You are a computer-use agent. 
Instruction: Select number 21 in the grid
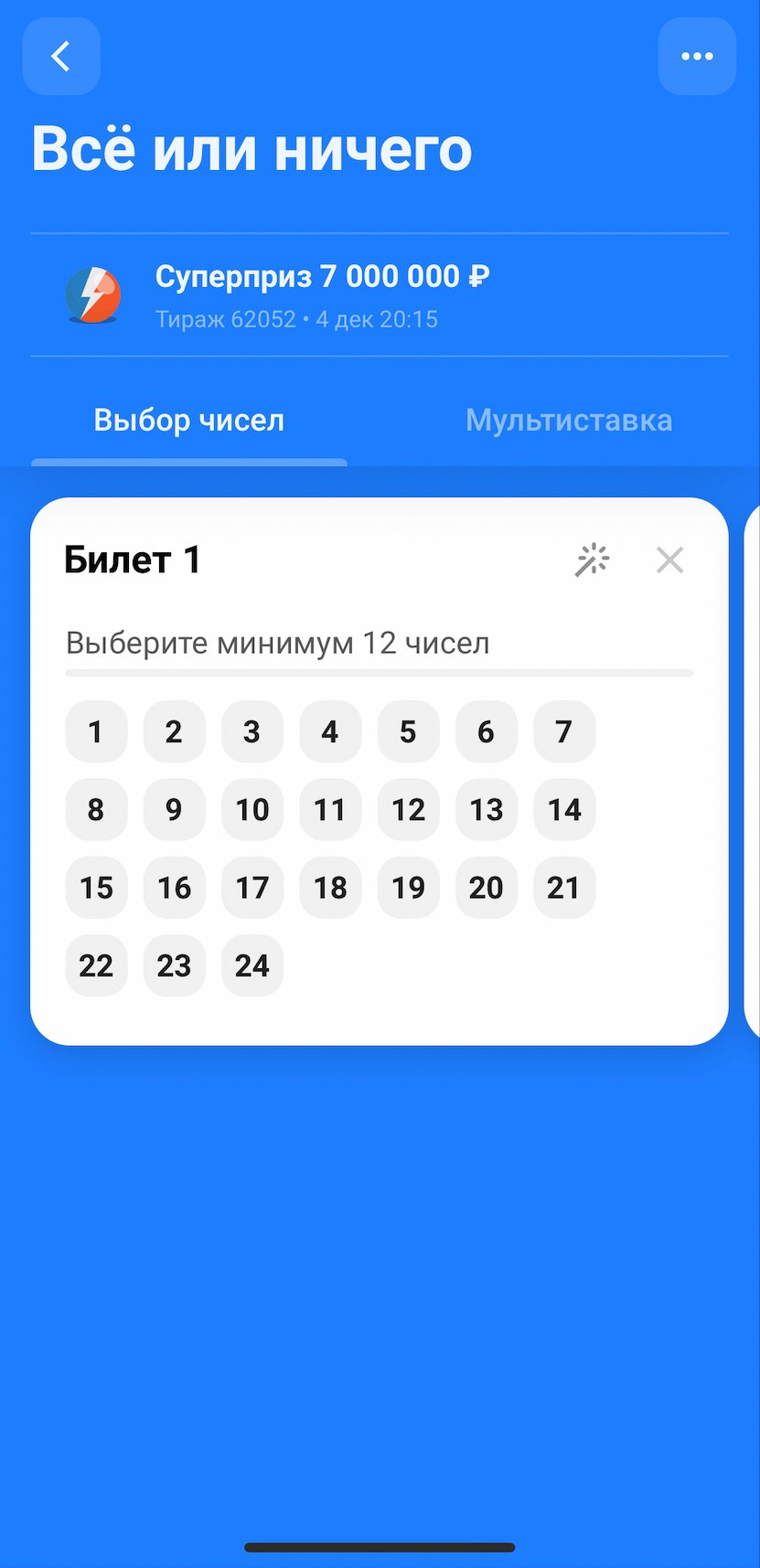tap(564, 887)
